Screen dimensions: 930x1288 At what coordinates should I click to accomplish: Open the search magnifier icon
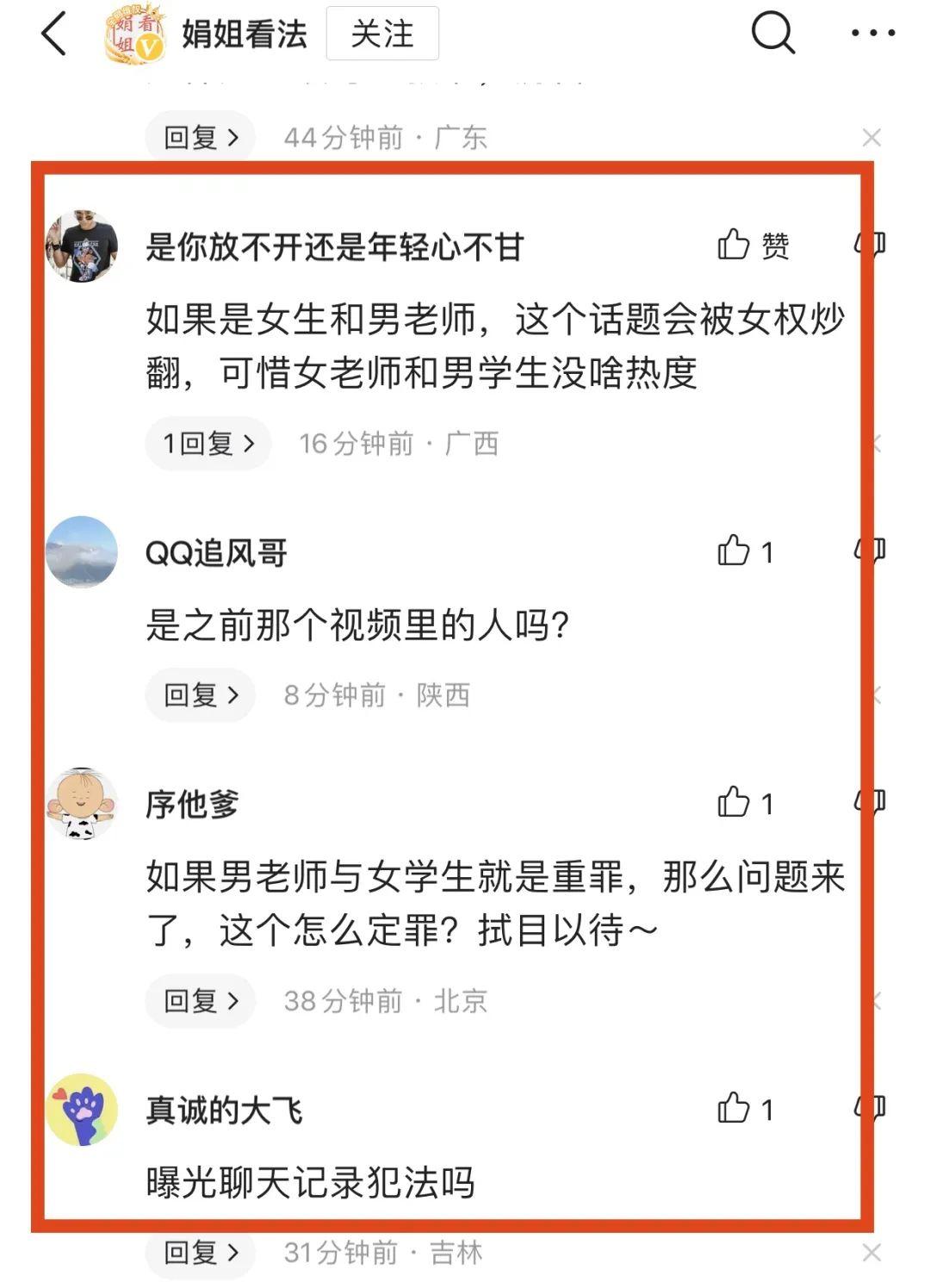pyautogui.click(x=772, y=34)
